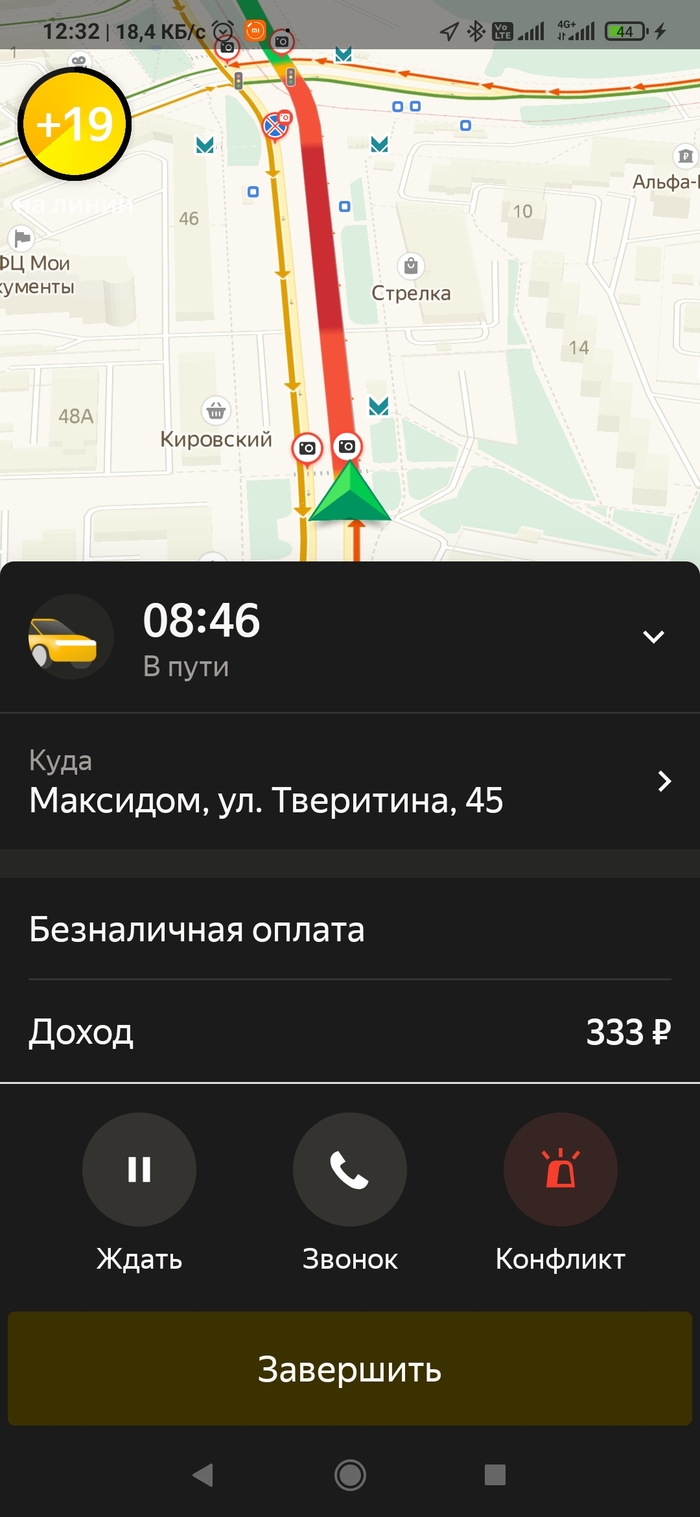Call the passenger with Звонок
700x1517 pixels.
coord(349,1169)
